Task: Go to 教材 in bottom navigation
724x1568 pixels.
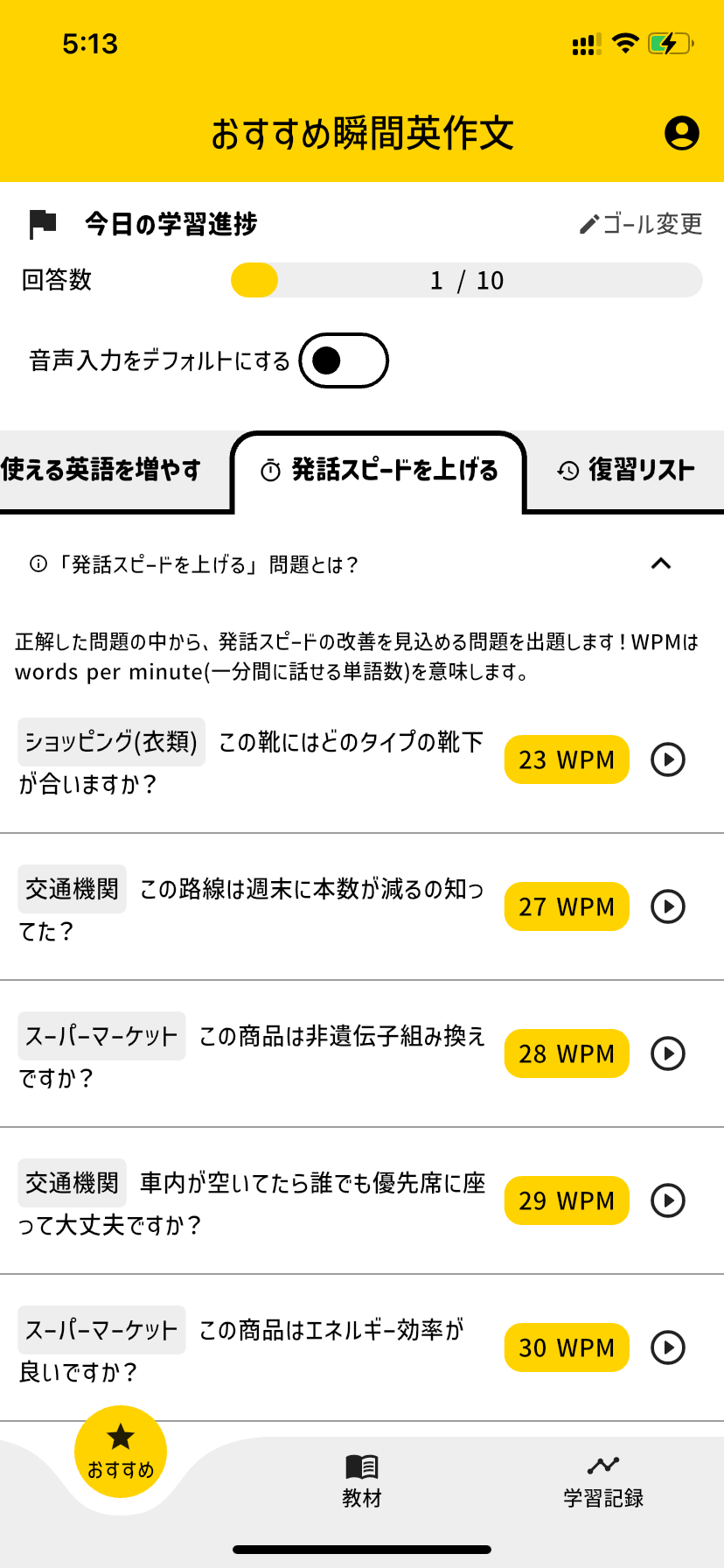Action: coord(362,1481)
